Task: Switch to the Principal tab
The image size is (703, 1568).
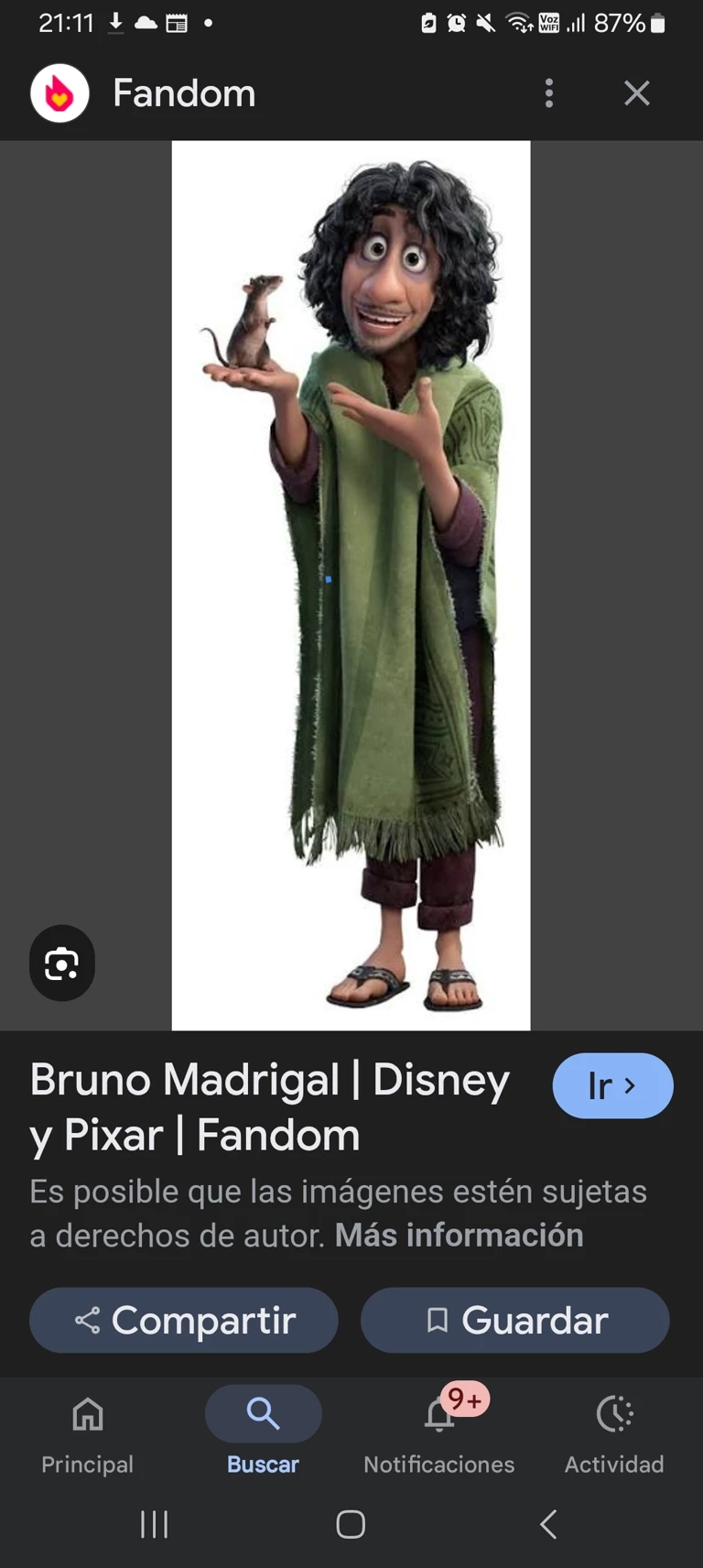Action: (88, 1433)
